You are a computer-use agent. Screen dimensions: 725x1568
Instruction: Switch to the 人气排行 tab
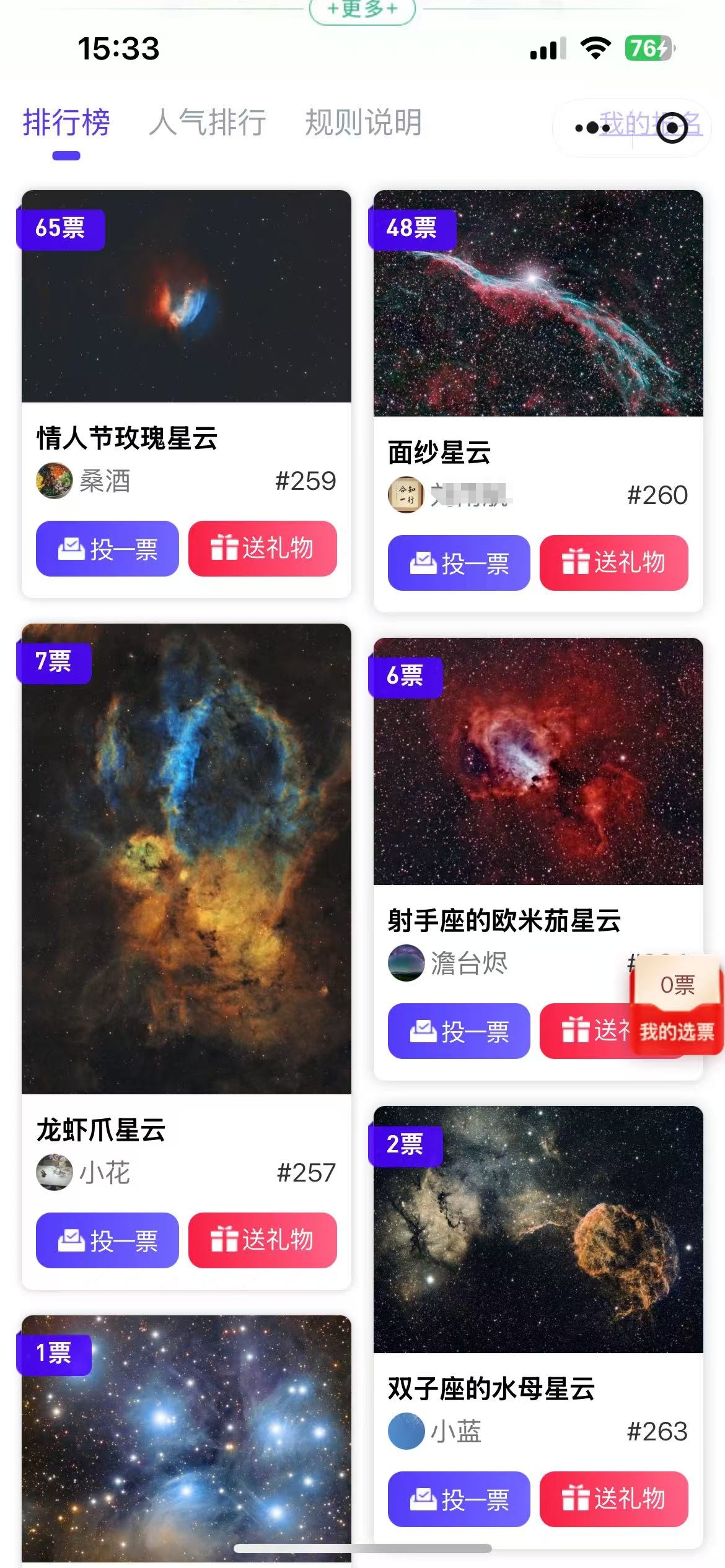pos(206,122)
